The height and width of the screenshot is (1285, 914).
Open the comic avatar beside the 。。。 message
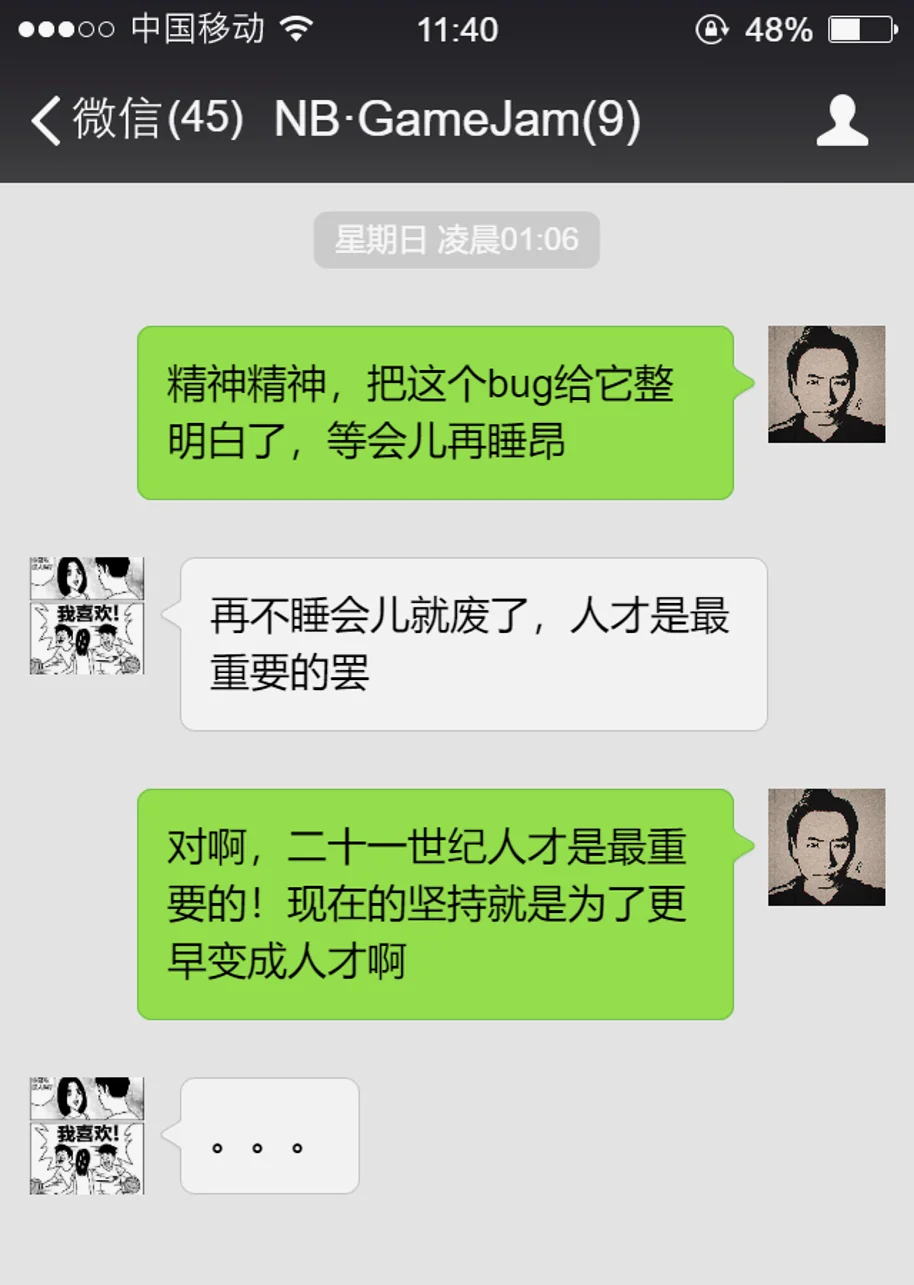(87, 1135)
